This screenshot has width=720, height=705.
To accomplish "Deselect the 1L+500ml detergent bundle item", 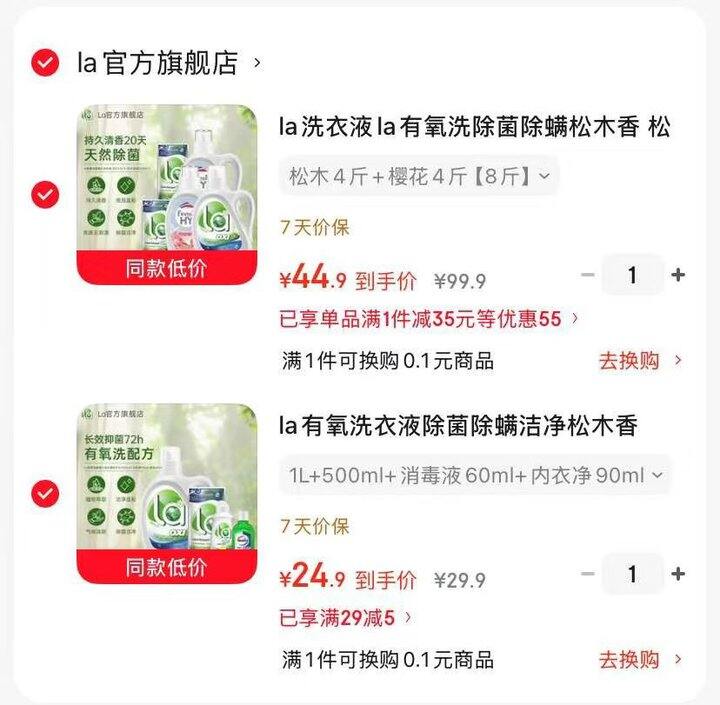I will click(x=45, y=494).
